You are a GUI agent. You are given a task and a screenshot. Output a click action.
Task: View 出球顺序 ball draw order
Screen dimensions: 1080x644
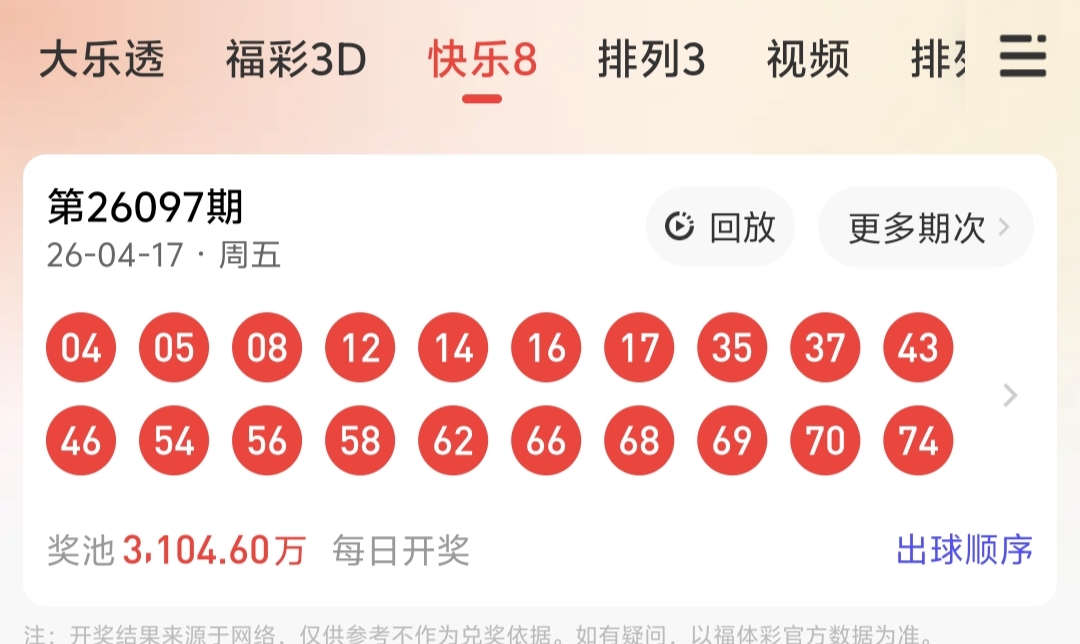click(x=964, y=549)
